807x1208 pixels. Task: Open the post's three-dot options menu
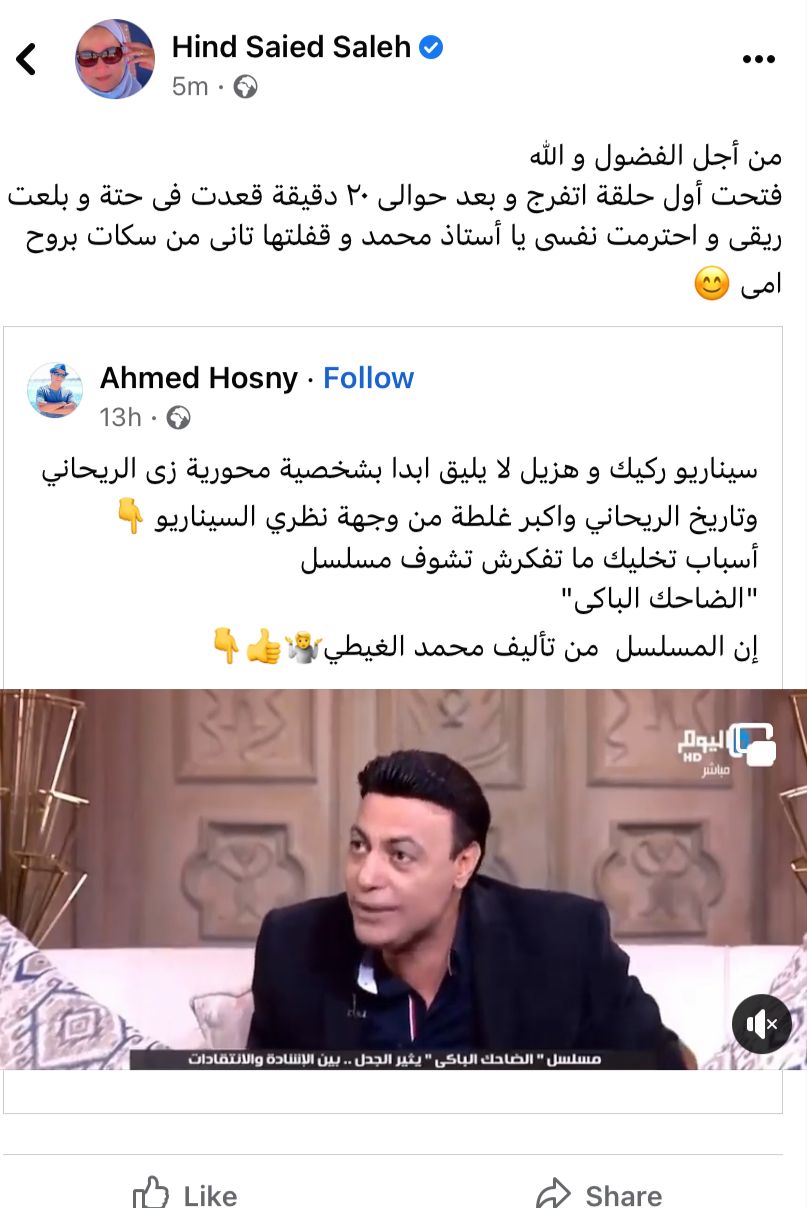[x=759, y=60]
